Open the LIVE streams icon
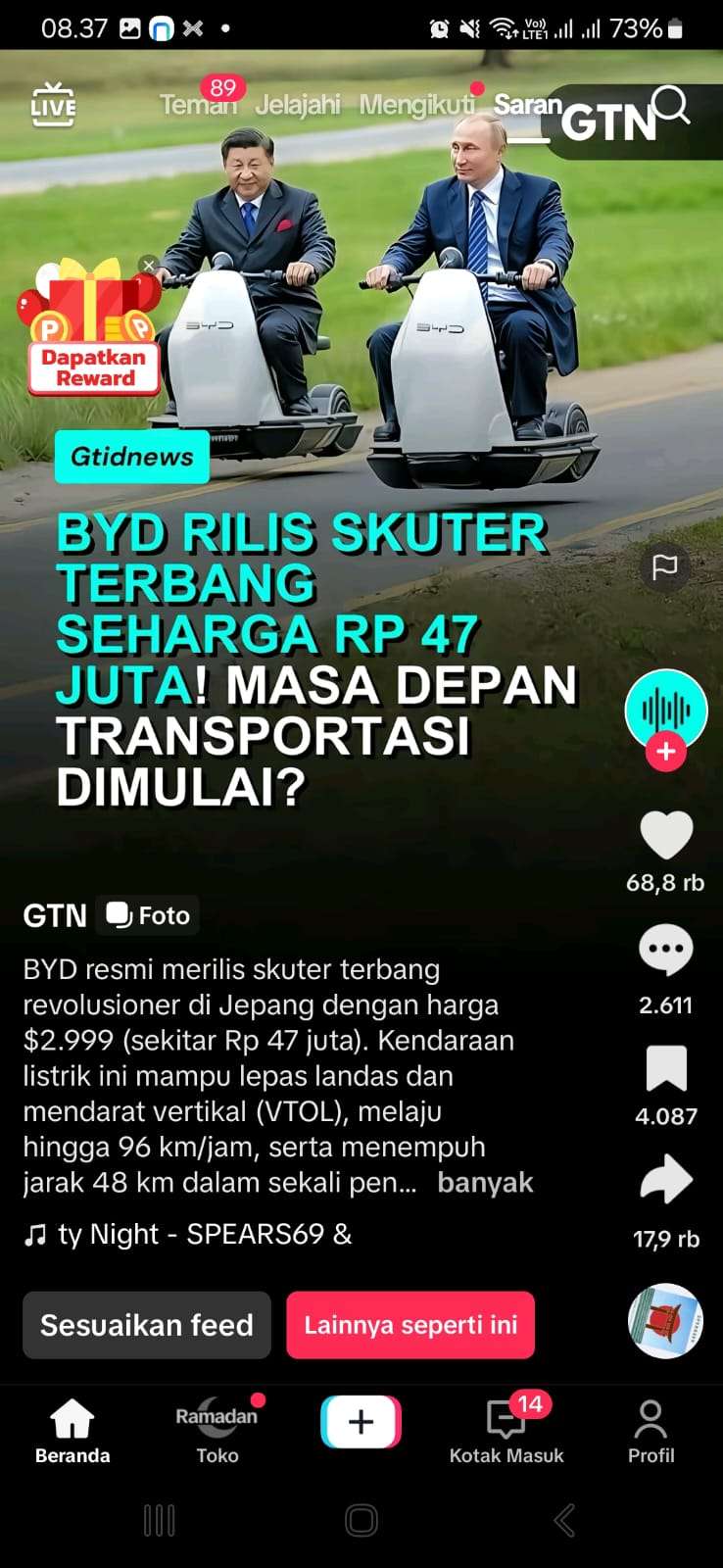The height and width of the screenshot is (1568, 723). click(53, 104)
